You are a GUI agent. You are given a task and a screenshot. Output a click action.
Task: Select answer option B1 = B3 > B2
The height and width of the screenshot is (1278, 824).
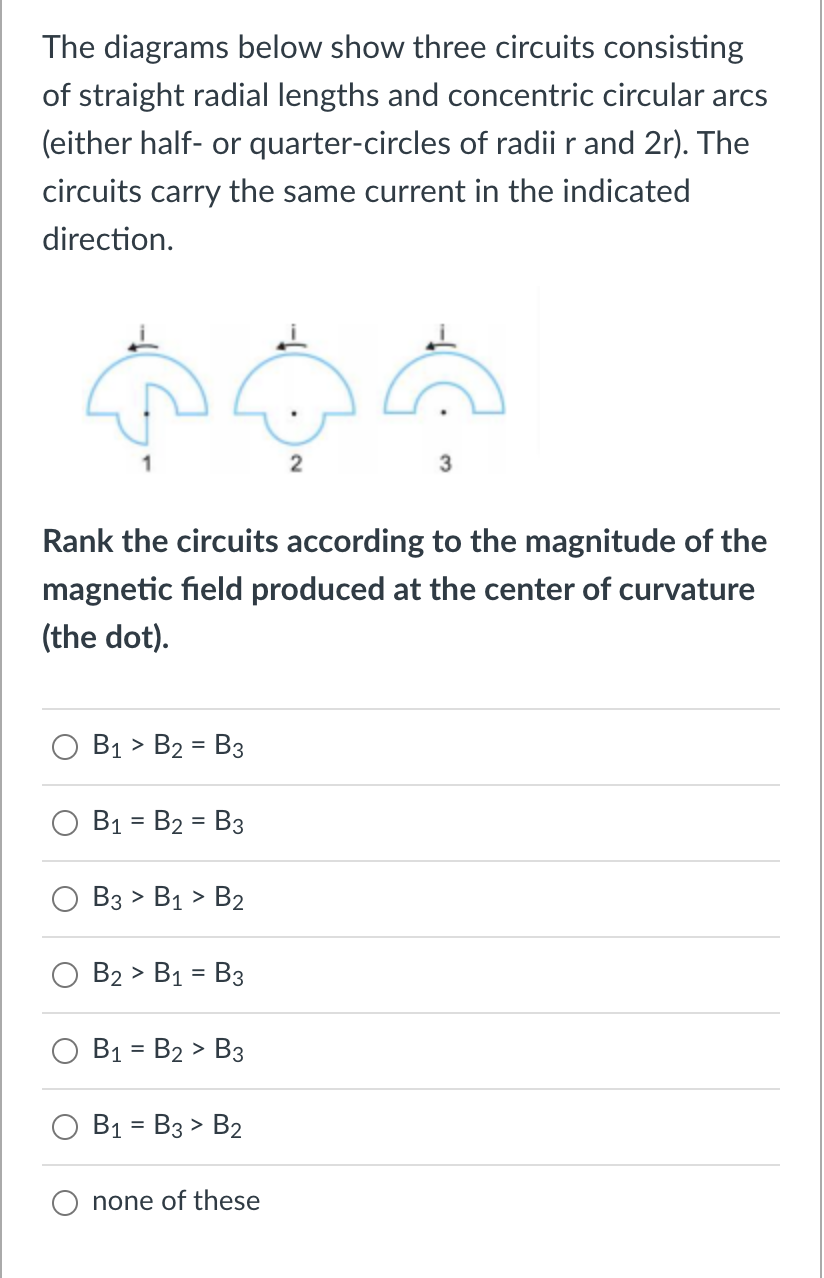pos(65,1127)
